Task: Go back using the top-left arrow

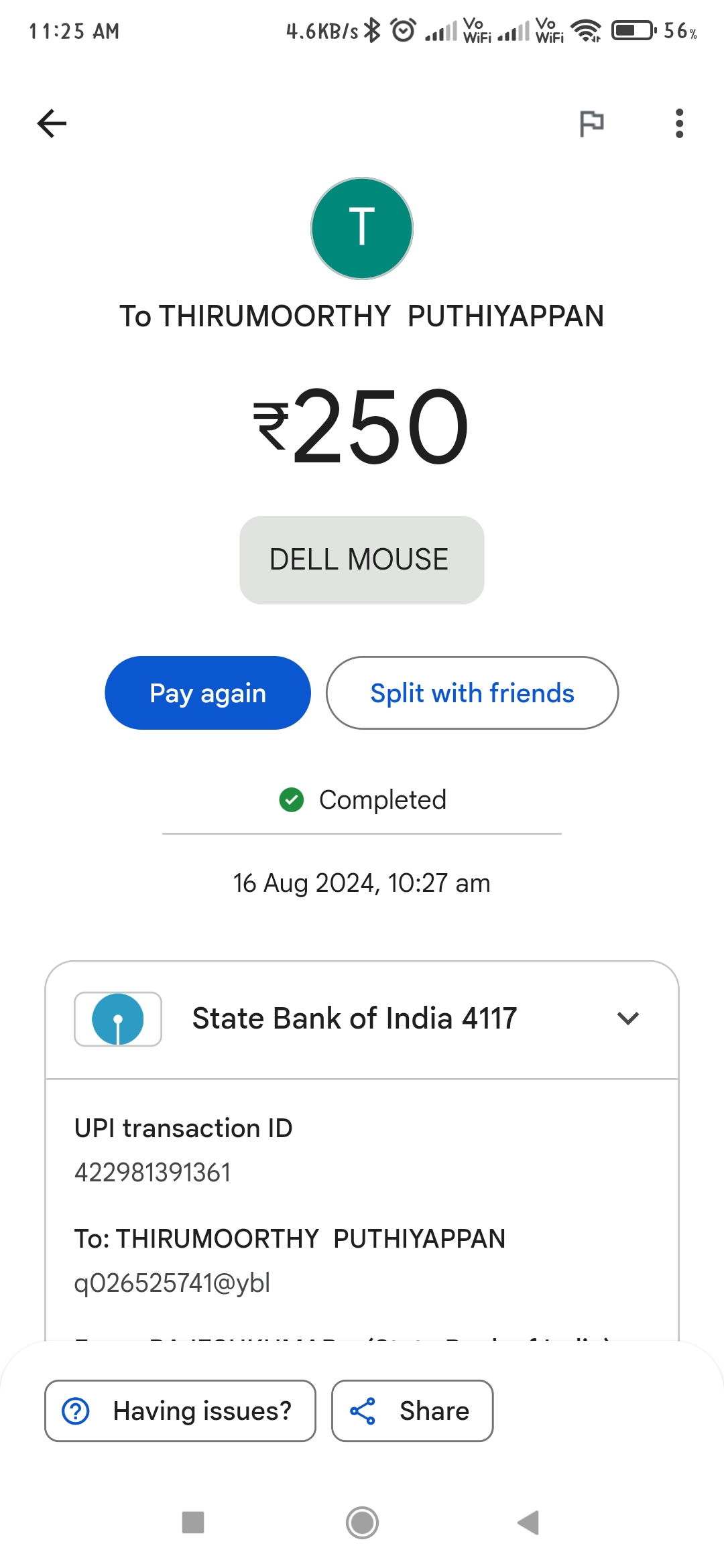Action: [x=52, y=123]
